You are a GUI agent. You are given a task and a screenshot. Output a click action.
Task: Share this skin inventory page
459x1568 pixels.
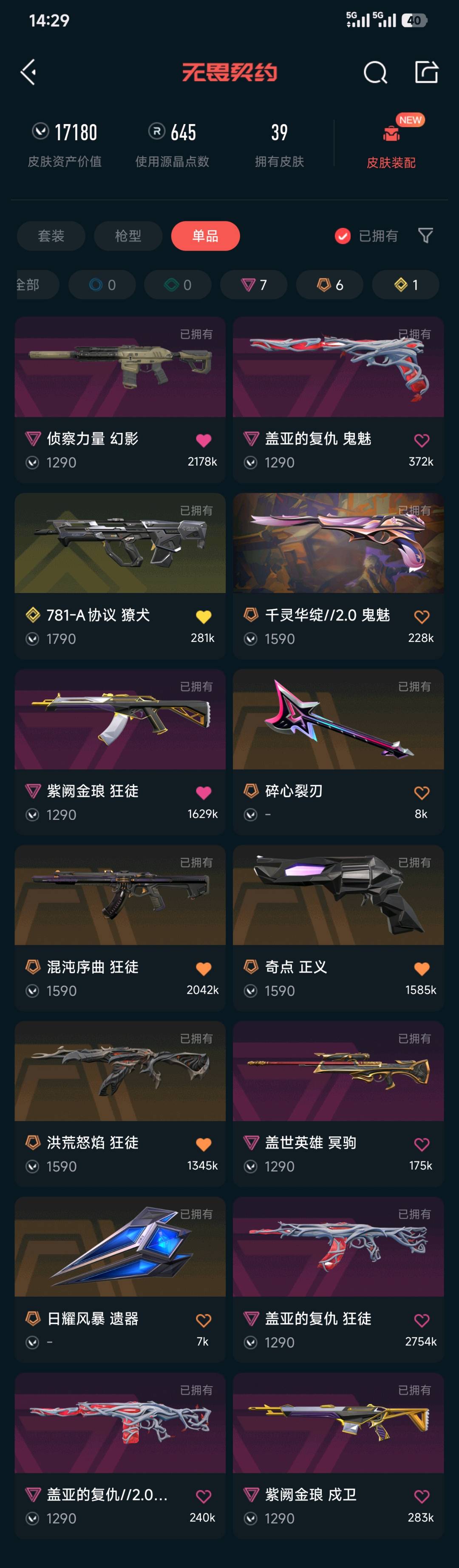coord(426,72)
